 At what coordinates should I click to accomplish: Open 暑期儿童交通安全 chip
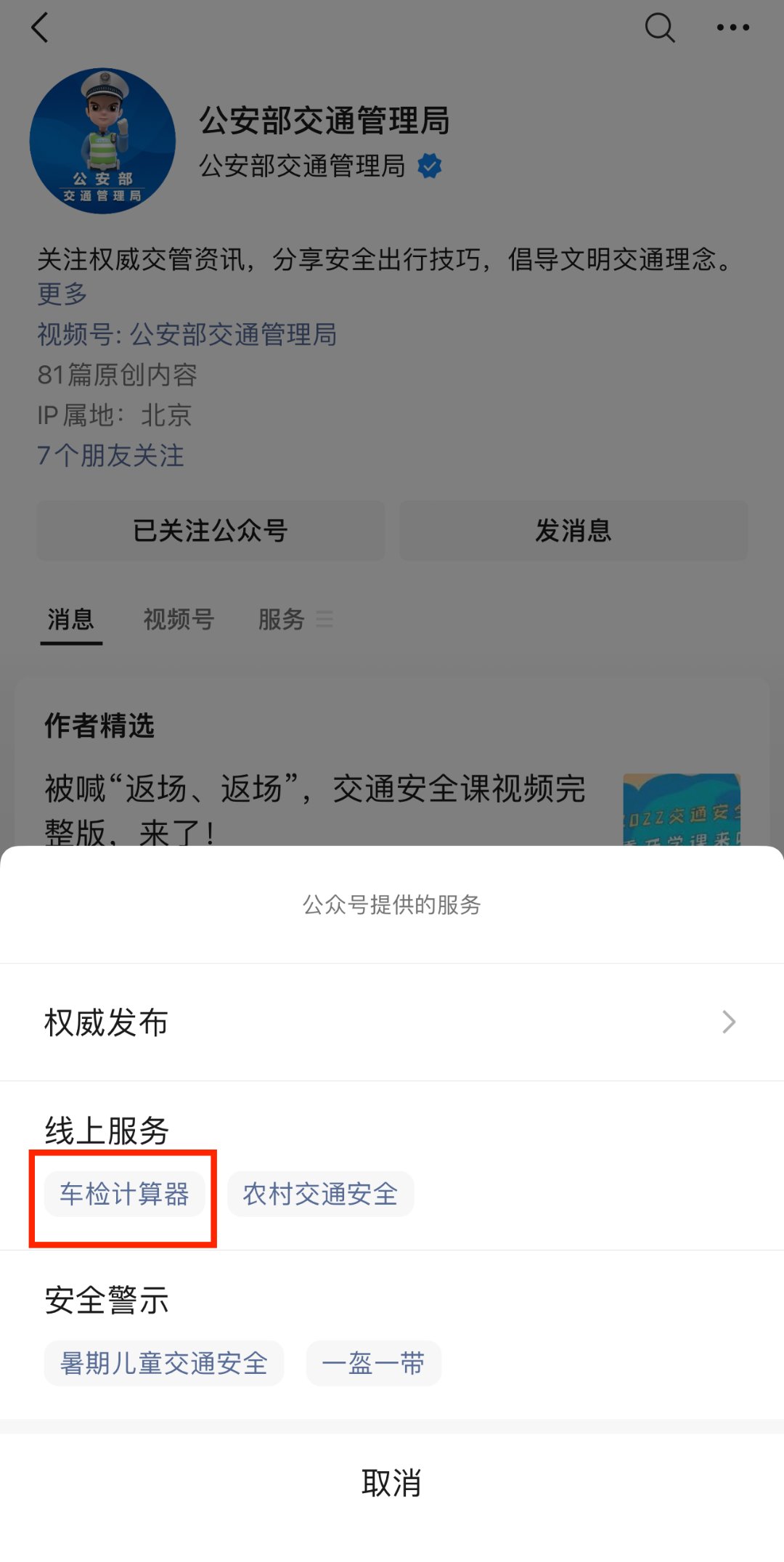(x=164, y=1363)
